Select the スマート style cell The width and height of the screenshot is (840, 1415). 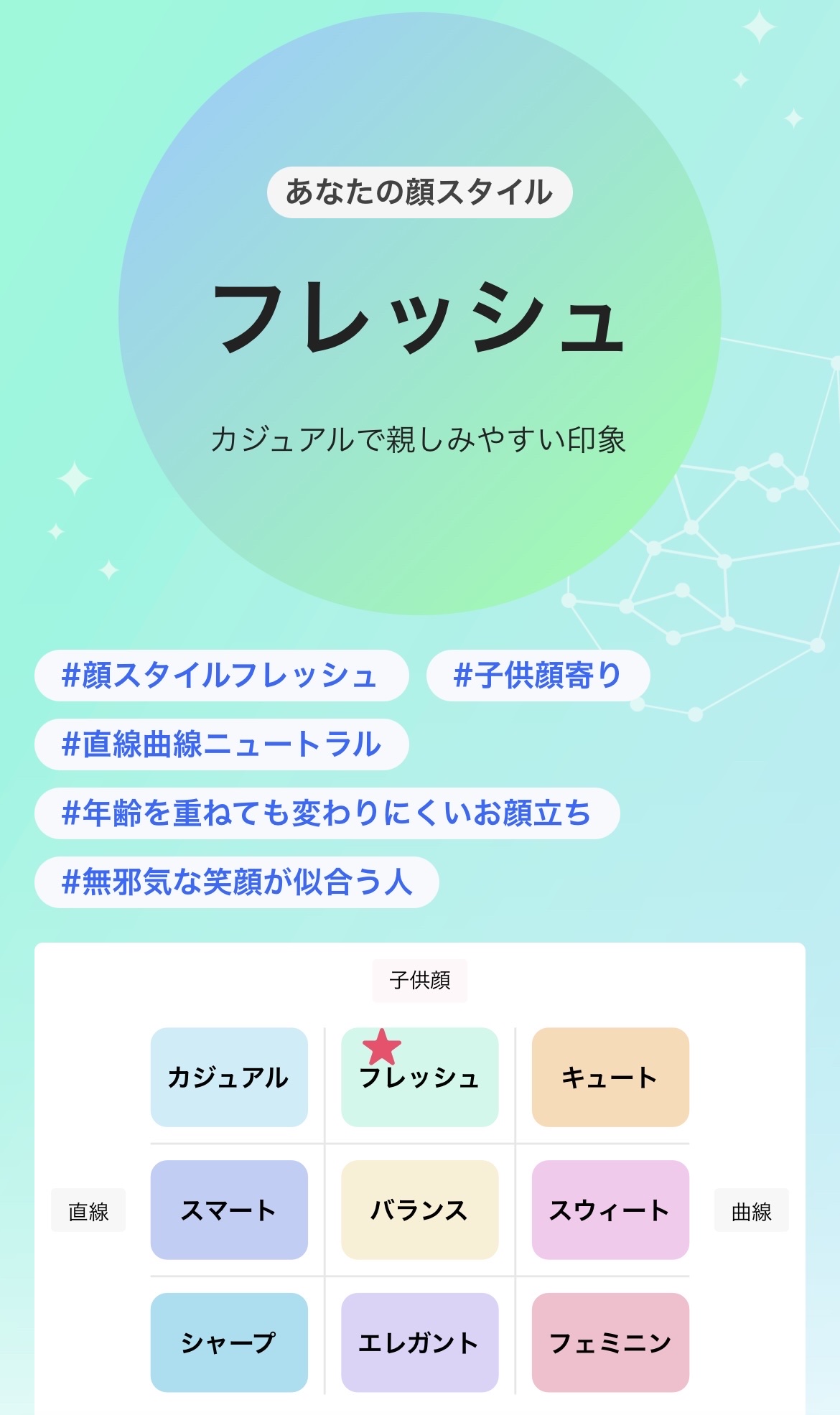tap(228, 1209)
